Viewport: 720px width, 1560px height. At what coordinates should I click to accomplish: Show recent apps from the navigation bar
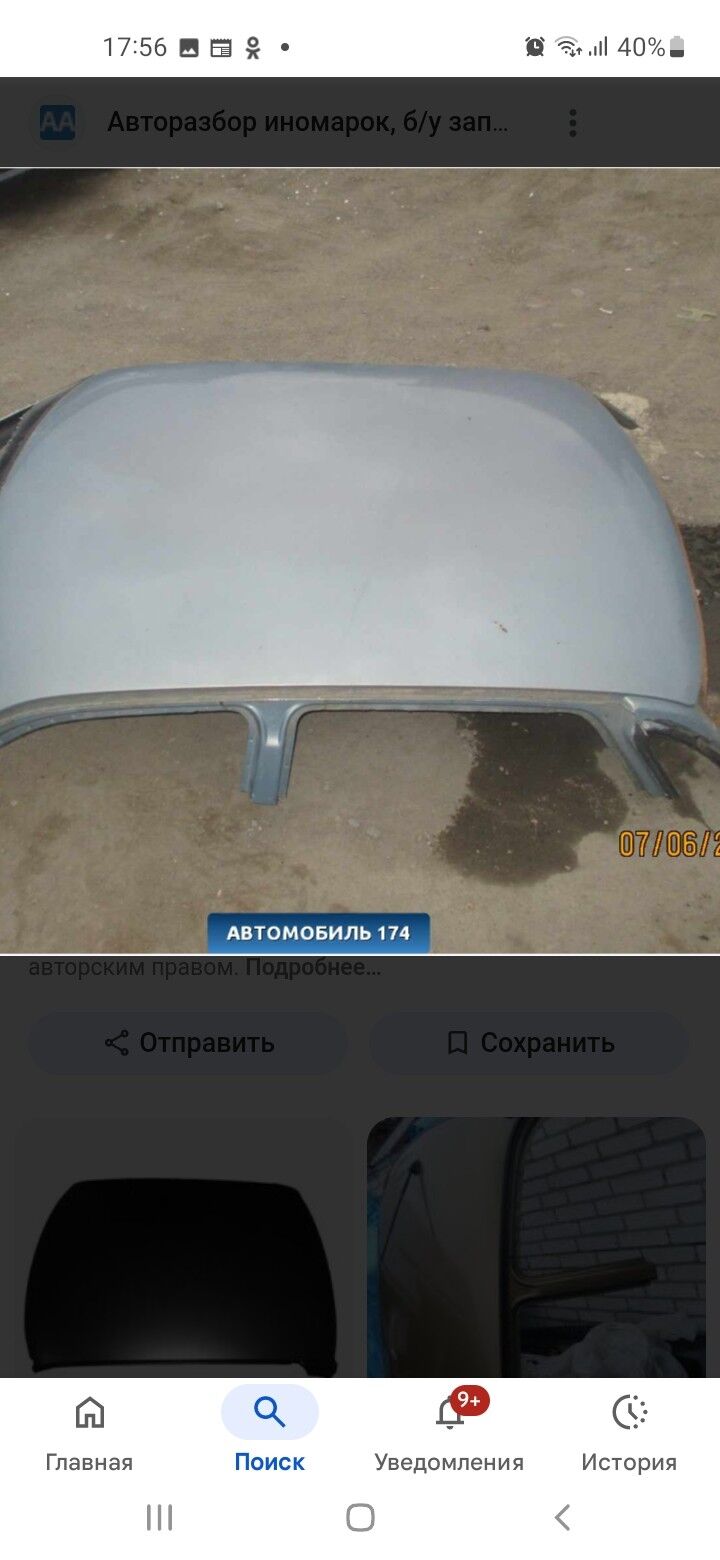pyautogui.click(x=159, y=1517)
